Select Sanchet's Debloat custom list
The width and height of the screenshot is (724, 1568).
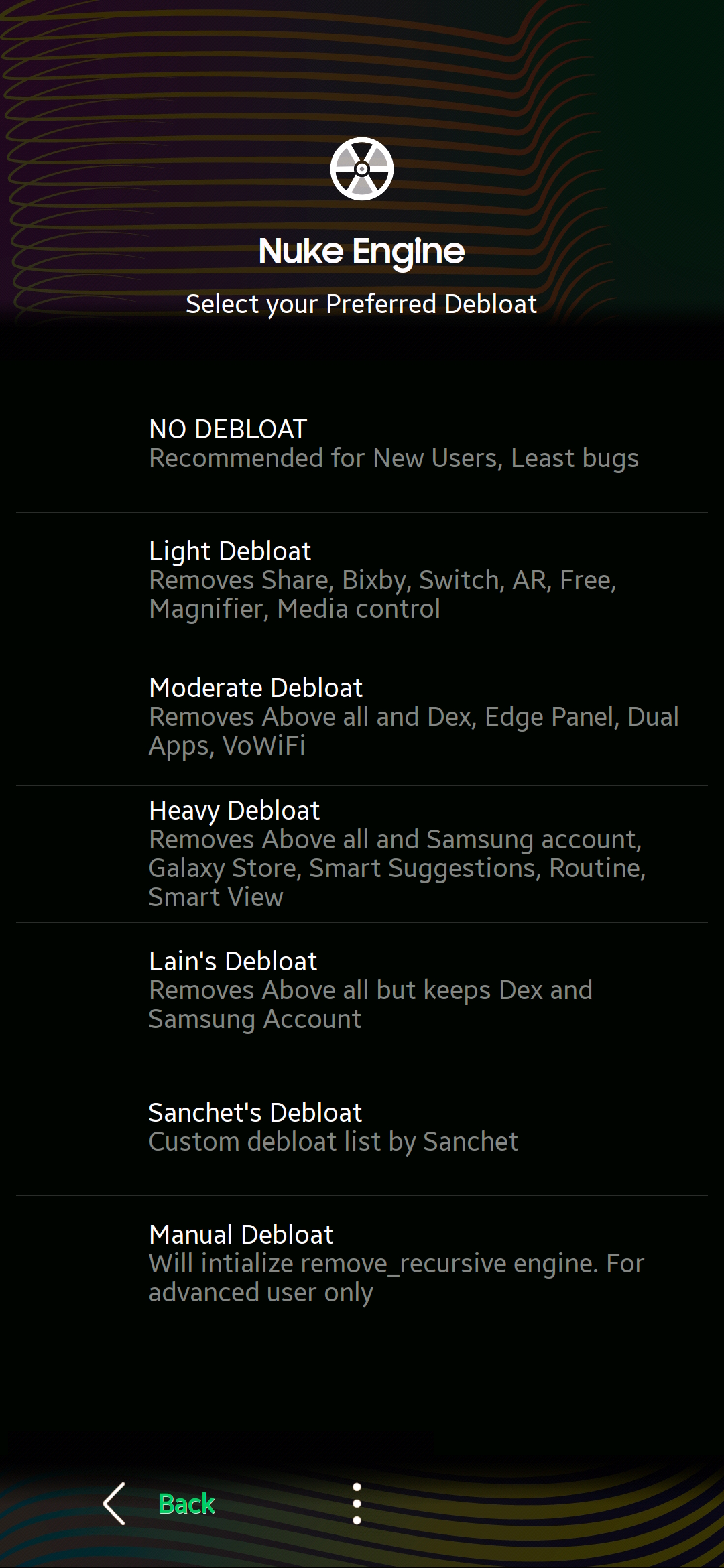[362, 1127]
